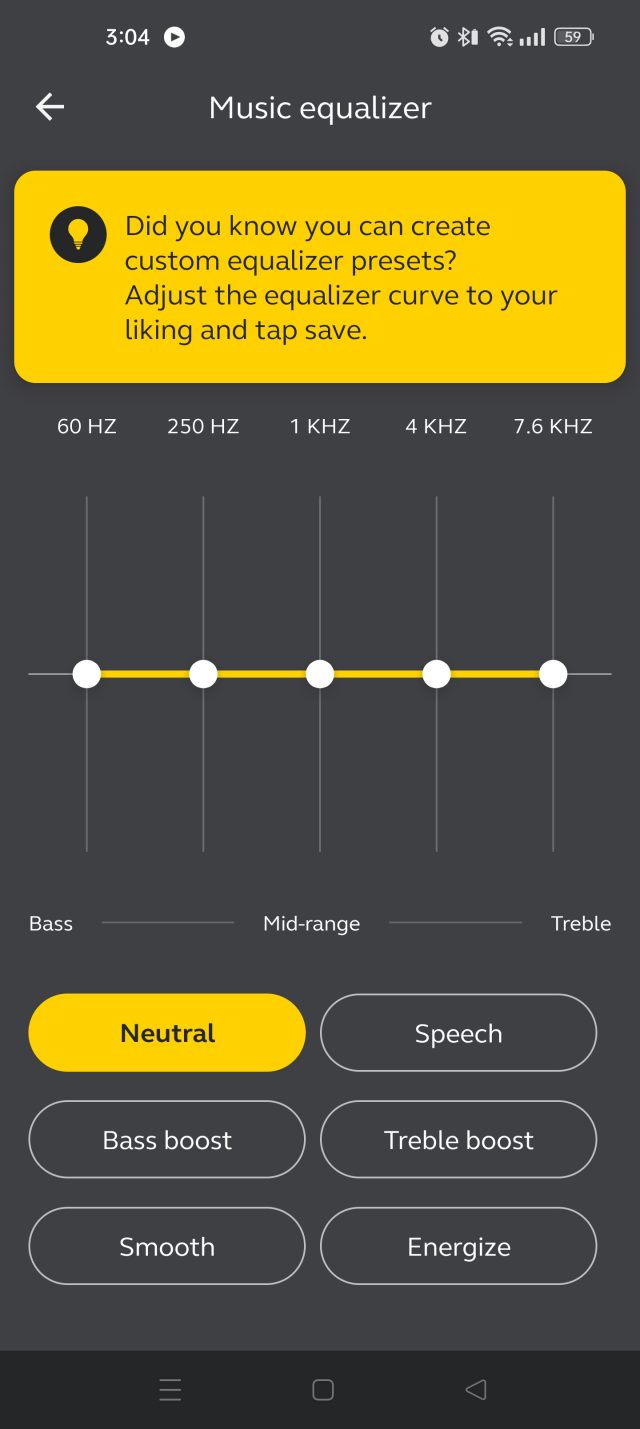Choose the Speech preset
Image resolution: width=640 pixels, height=1429 pixels.
click(458, 1033)
